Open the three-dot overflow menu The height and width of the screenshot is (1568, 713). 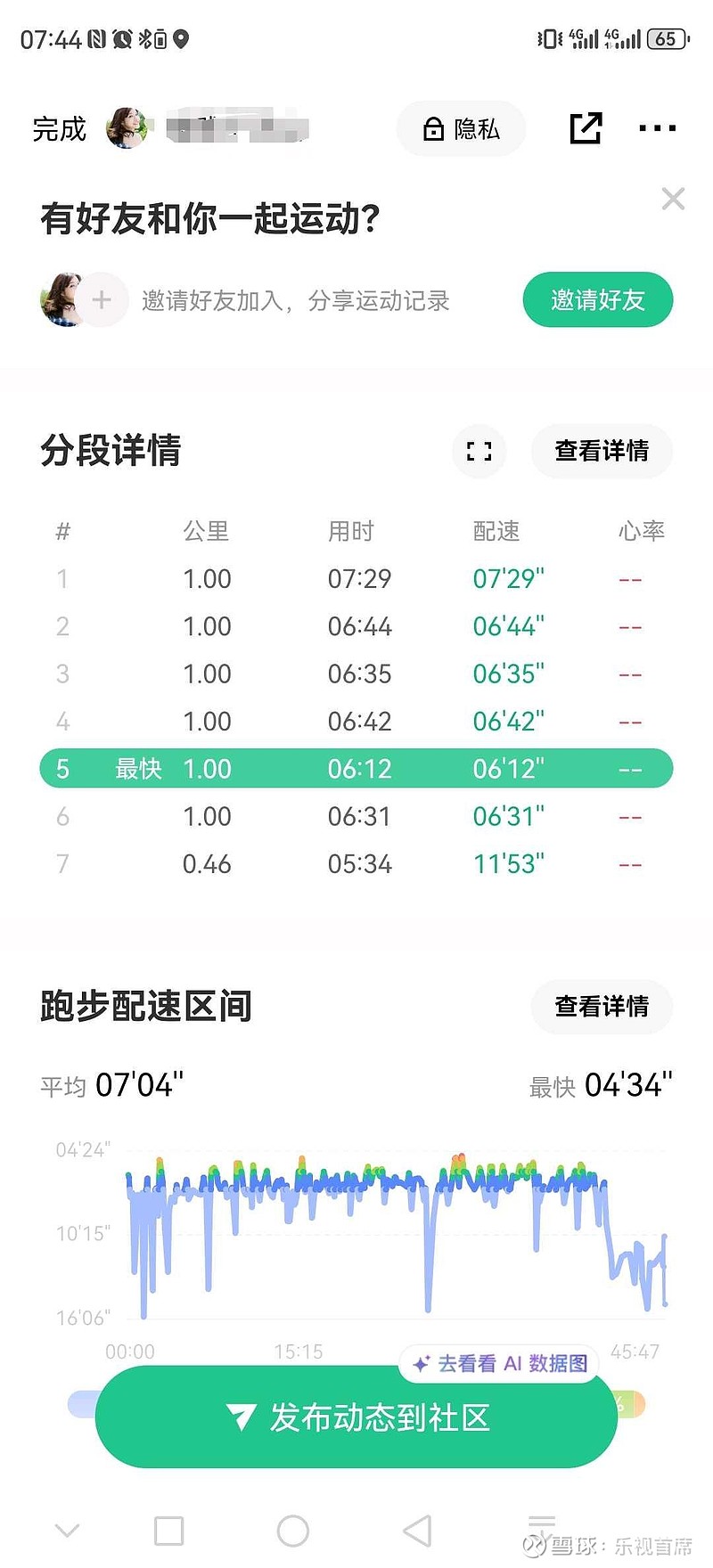point(658,128)
